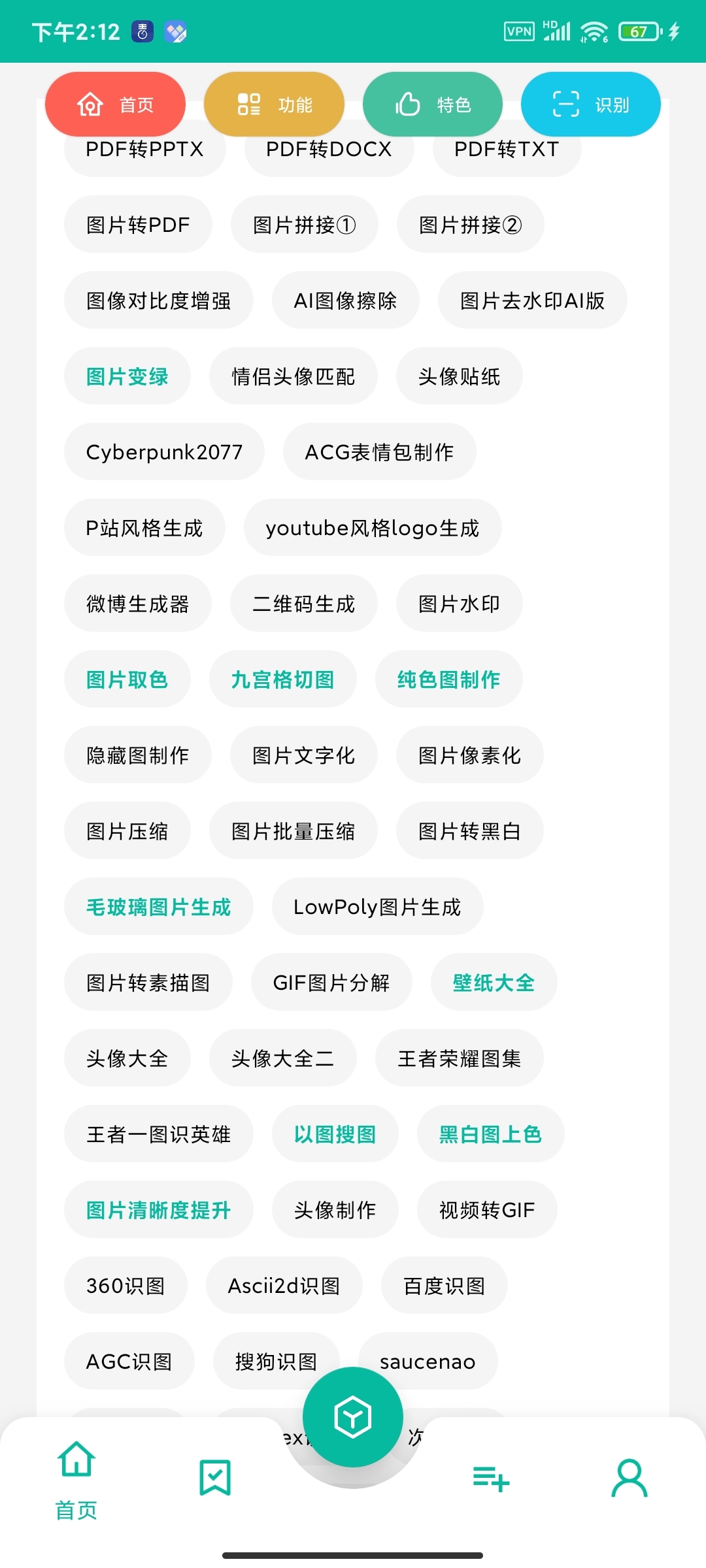Select the 图片变绿 chip

[127, 376]
